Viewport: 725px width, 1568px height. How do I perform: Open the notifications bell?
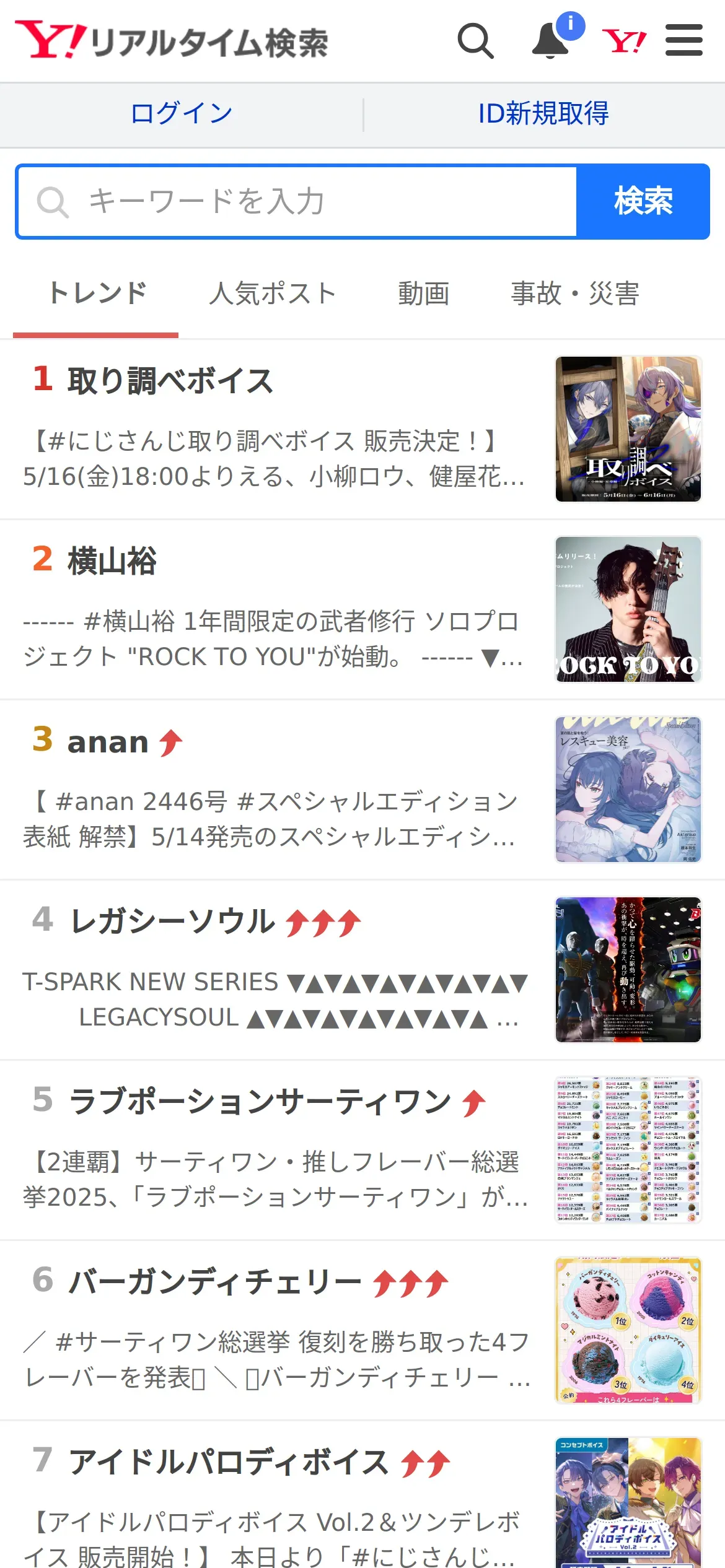click(x=551, y=41)
